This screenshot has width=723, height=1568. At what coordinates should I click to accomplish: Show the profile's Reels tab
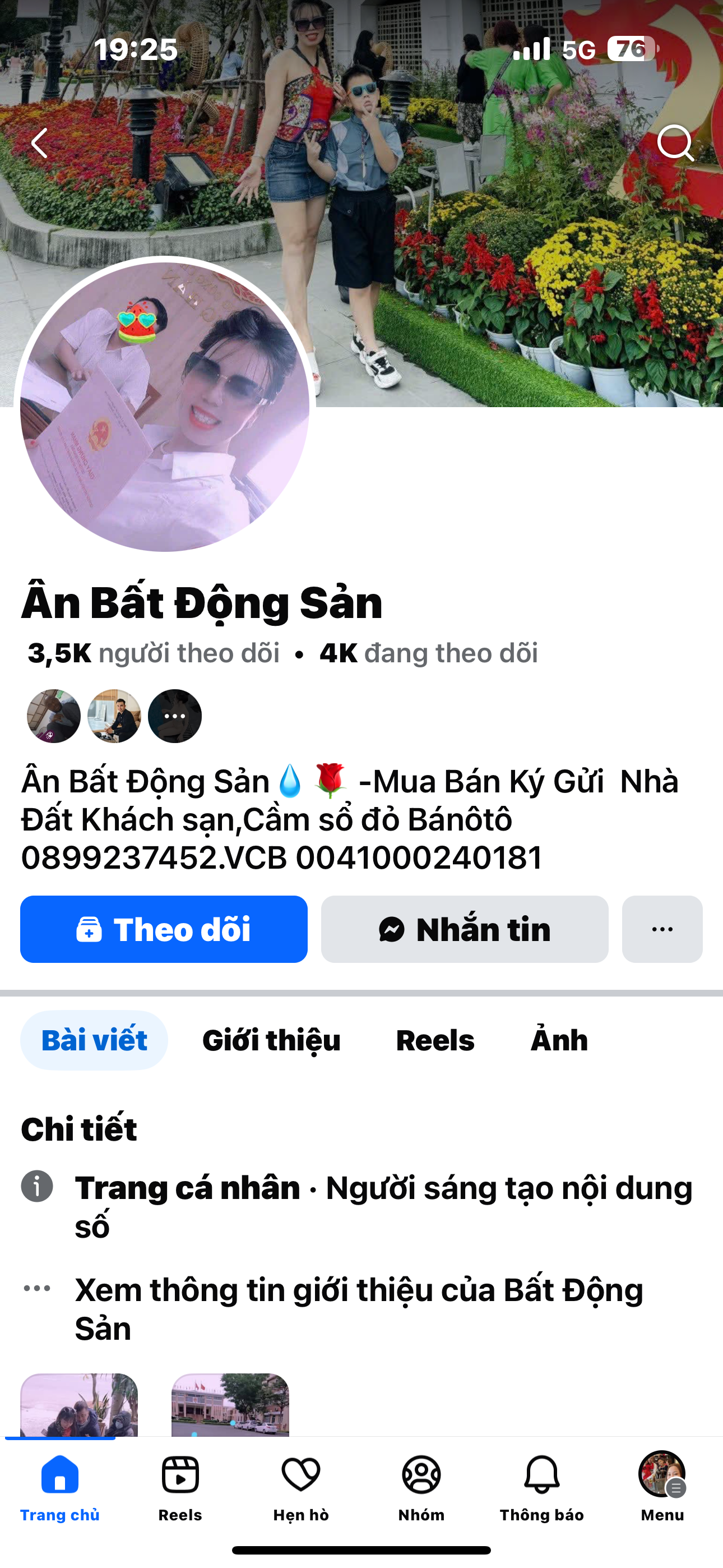click(435, 1040)
